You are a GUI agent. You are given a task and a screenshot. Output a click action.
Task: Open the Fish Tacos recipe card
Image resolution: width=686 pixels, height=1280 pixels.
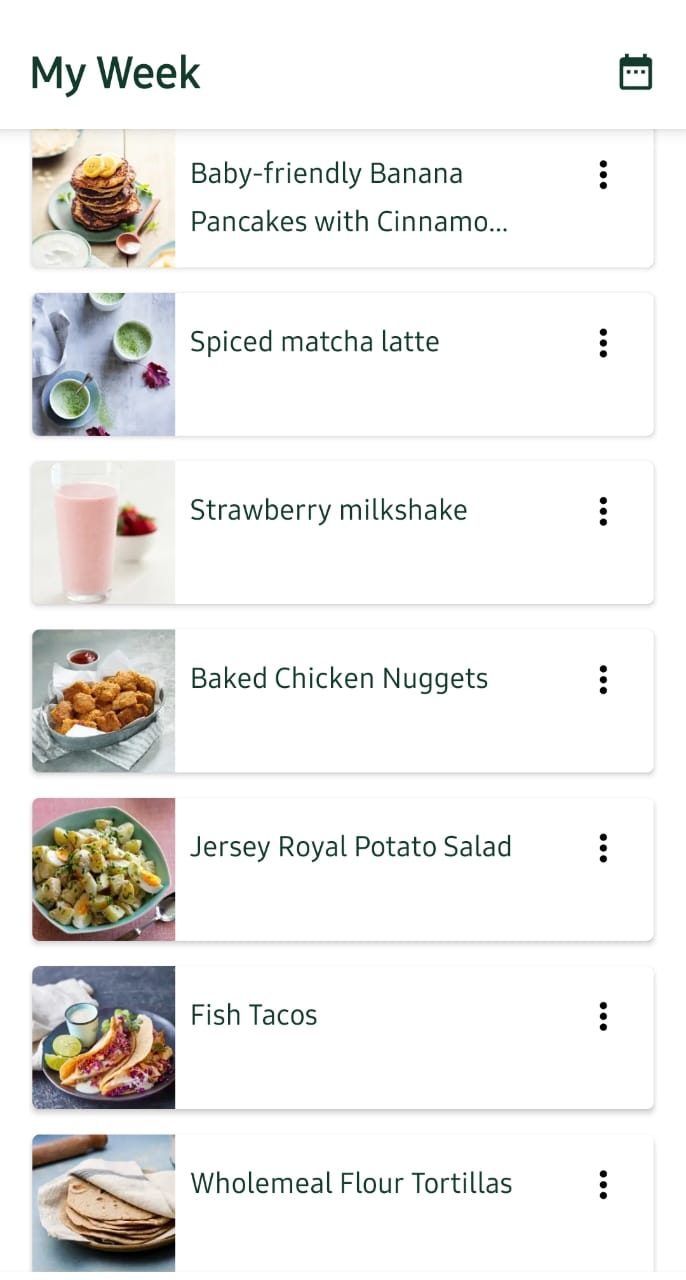pos(254,1016)
